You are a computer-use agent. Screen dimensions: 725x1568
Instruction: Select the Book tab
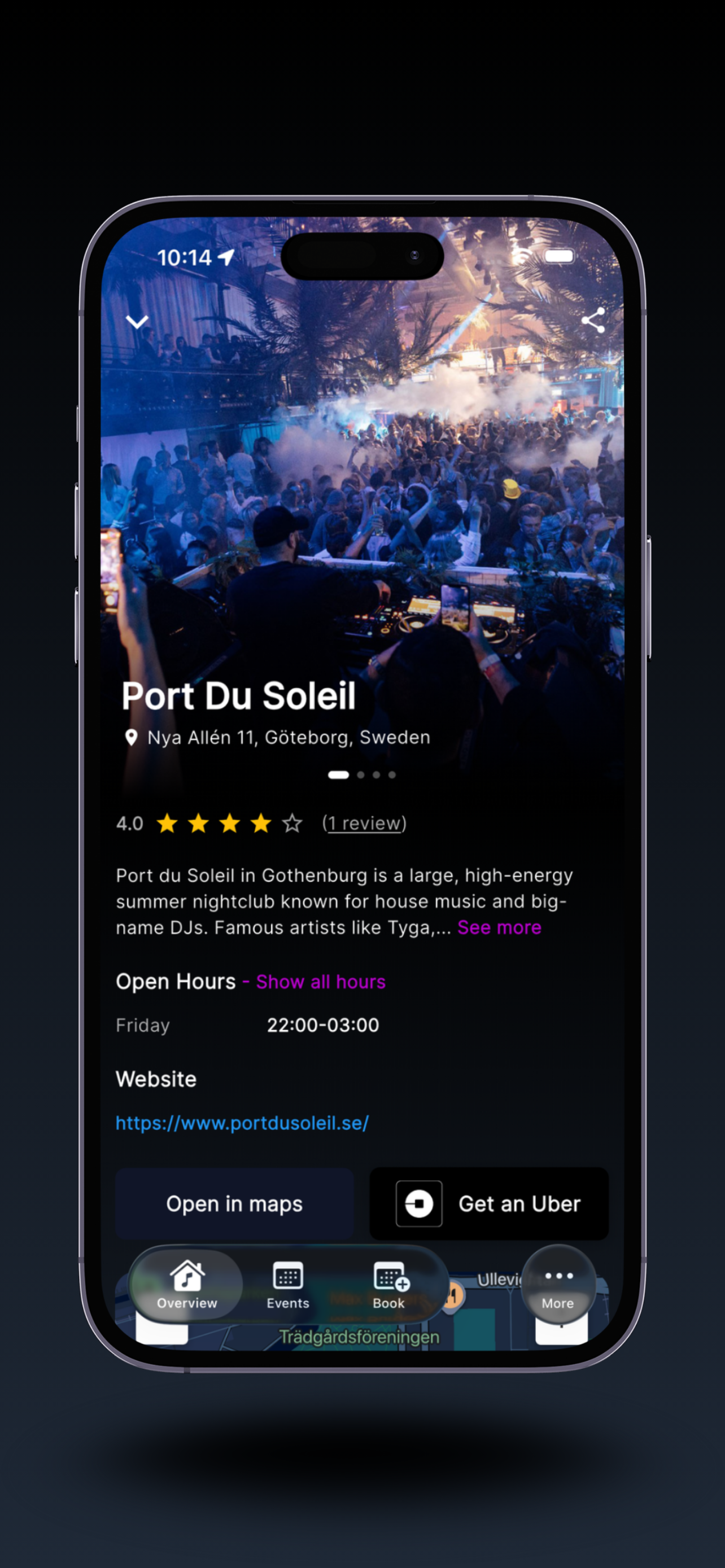coord(389,1285)
